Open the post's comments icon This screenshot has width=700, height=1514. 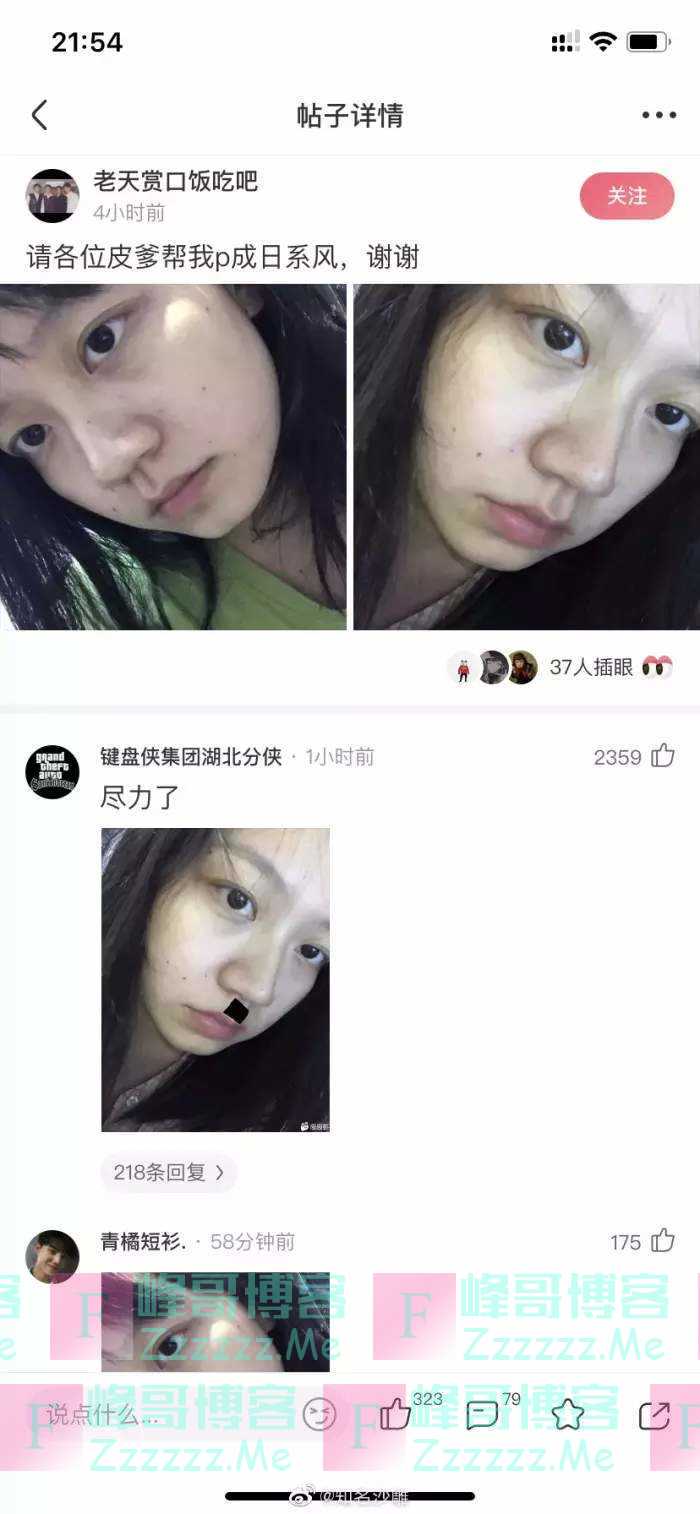pyautogui.click(x=482, y=1414)
